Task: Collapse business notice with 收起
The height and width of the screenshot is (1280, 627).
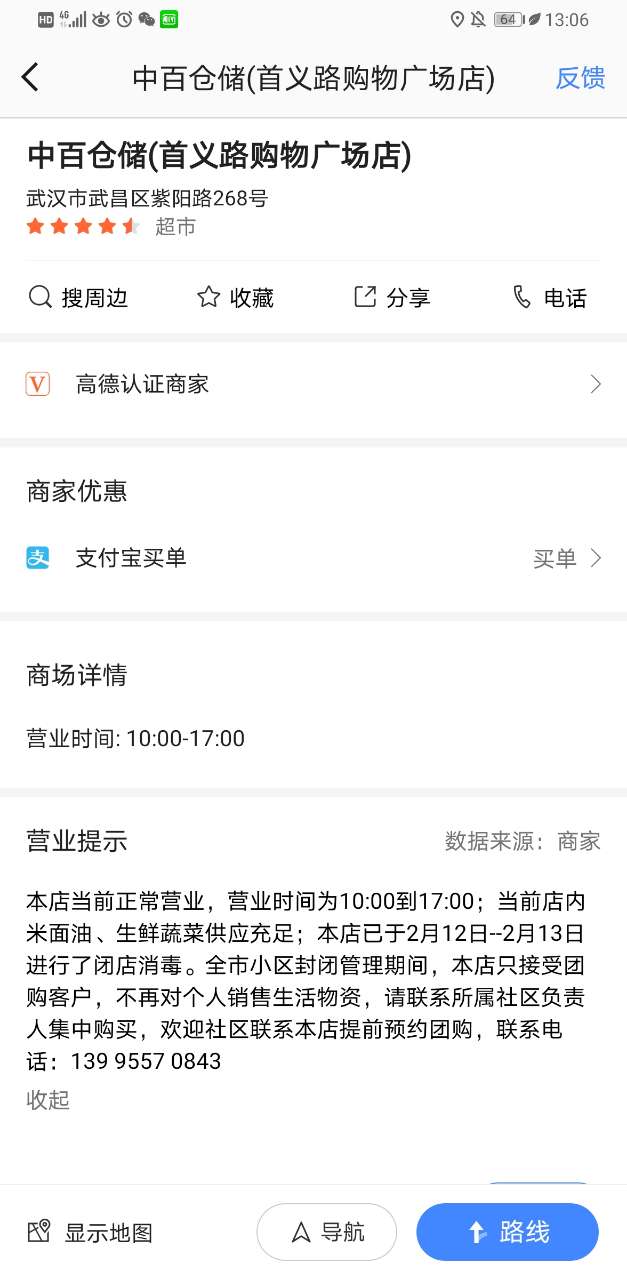Action: point(48,1100)
